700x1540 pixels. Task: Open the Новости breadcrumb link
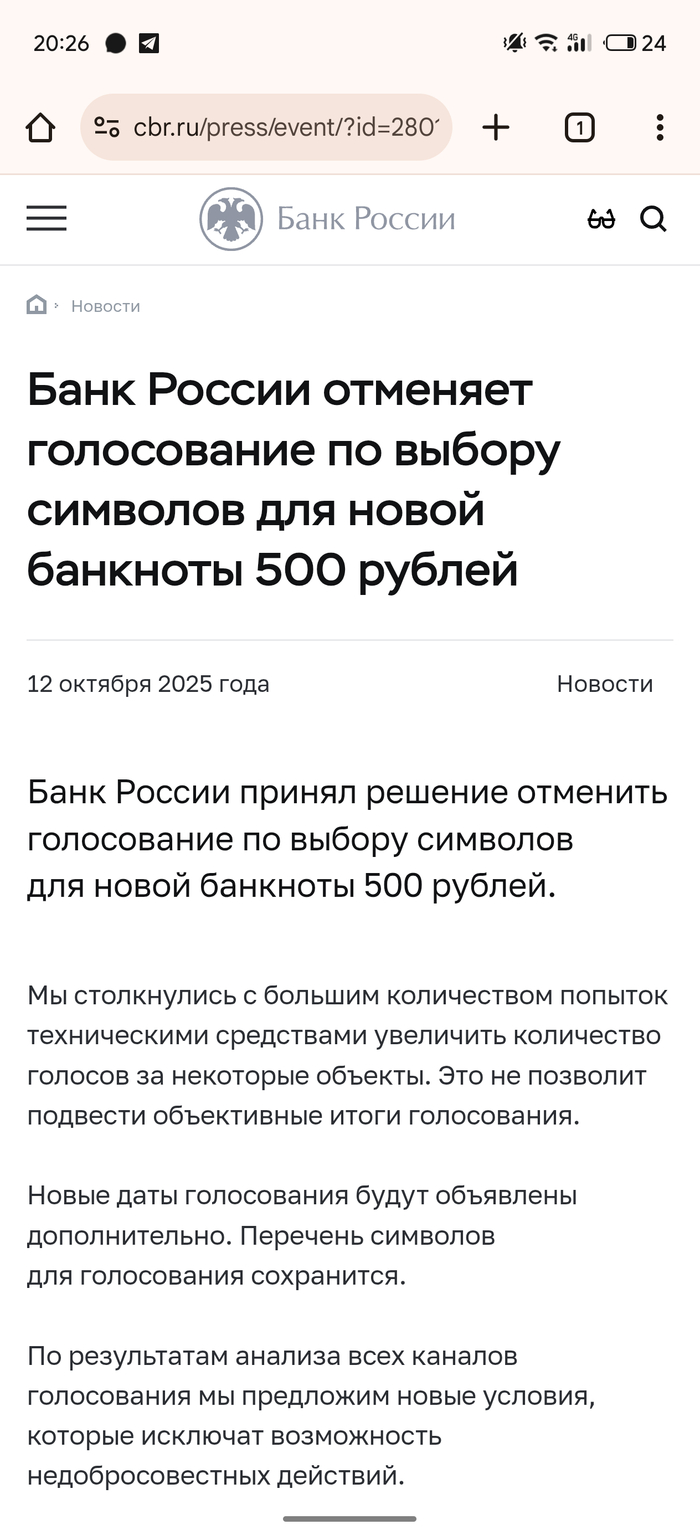tap(105, 306)
